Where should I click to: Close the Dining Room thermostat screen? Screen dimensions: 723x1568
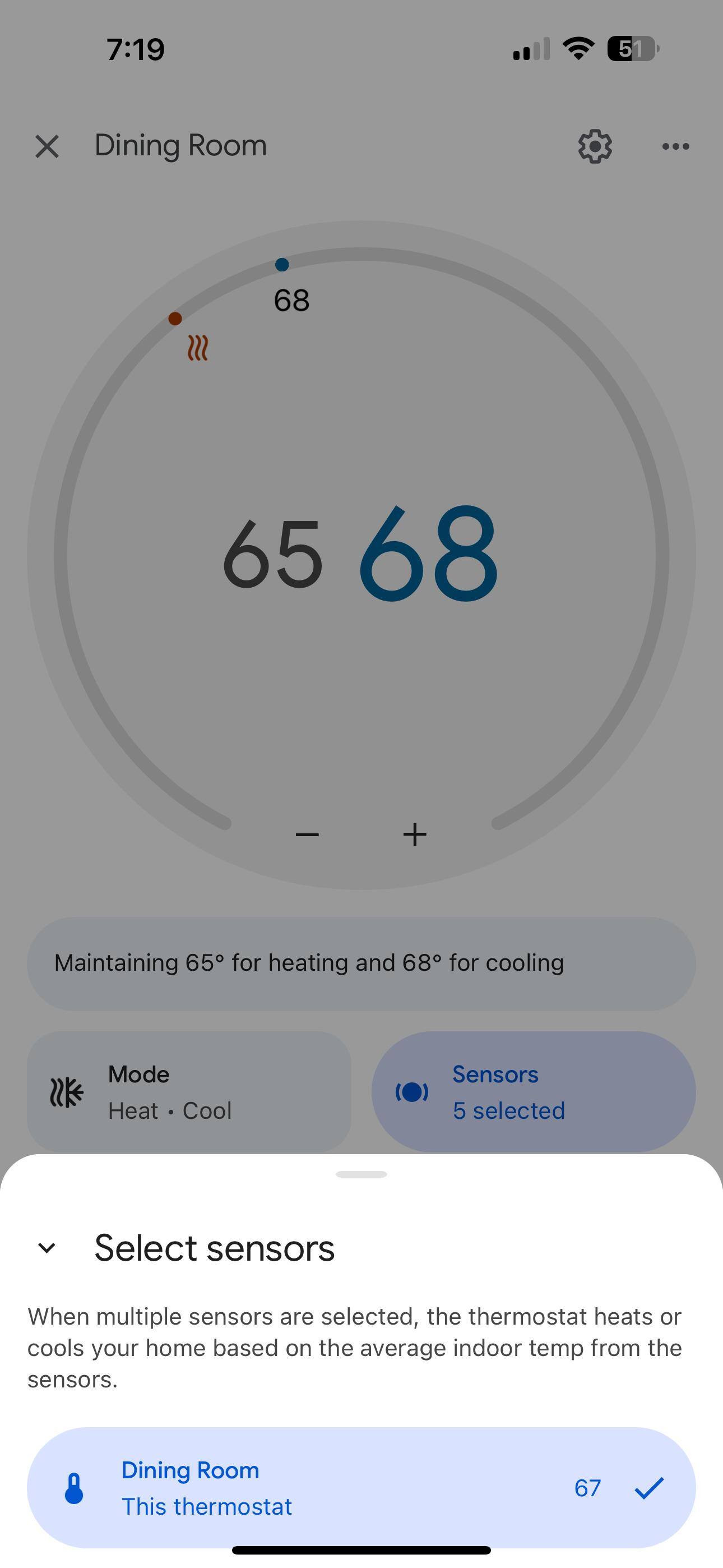point(47,147)
